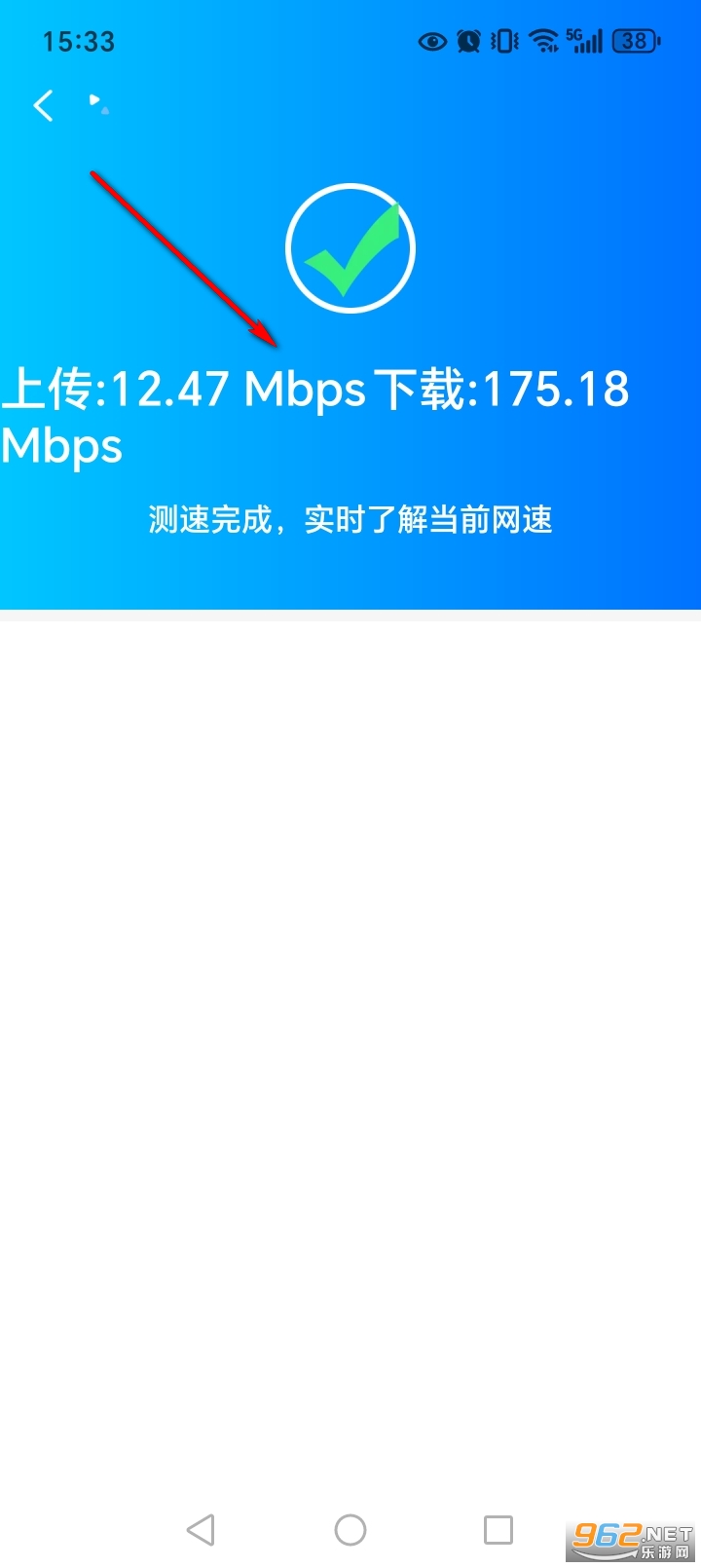
Task: Open the eye-protection mode status icon
Action: pyautogui.click(x=431, y=41)
